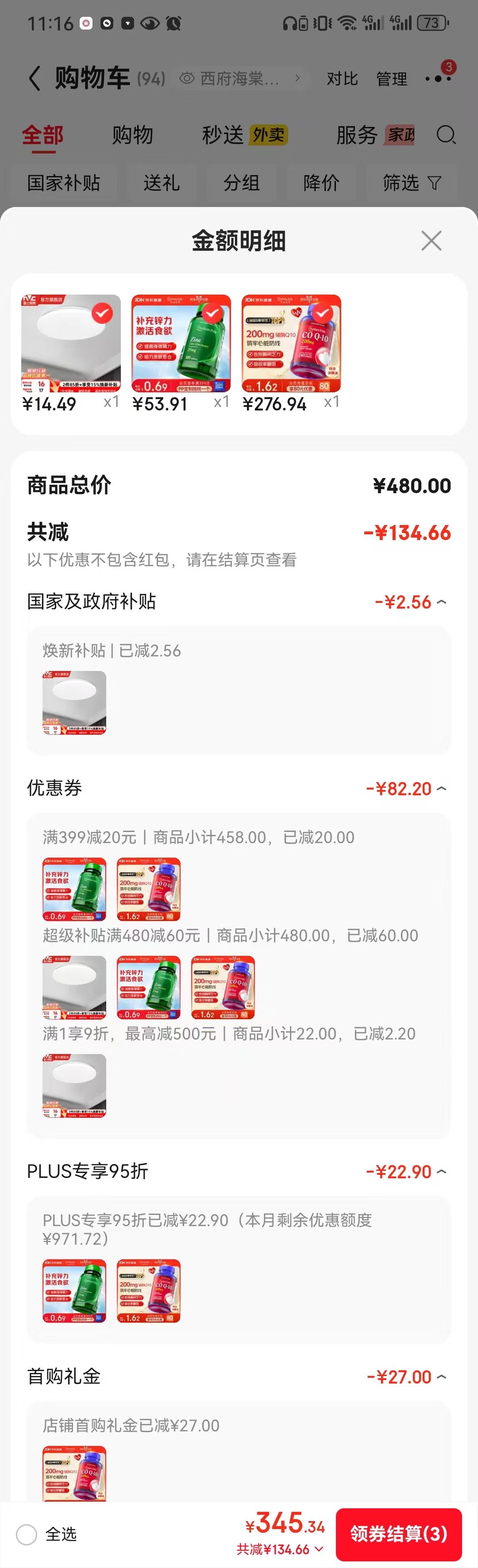Screen dimensions: 478x1568
Task: Open the ¥53.91 zinc supplement item
Action: point(181,343)
